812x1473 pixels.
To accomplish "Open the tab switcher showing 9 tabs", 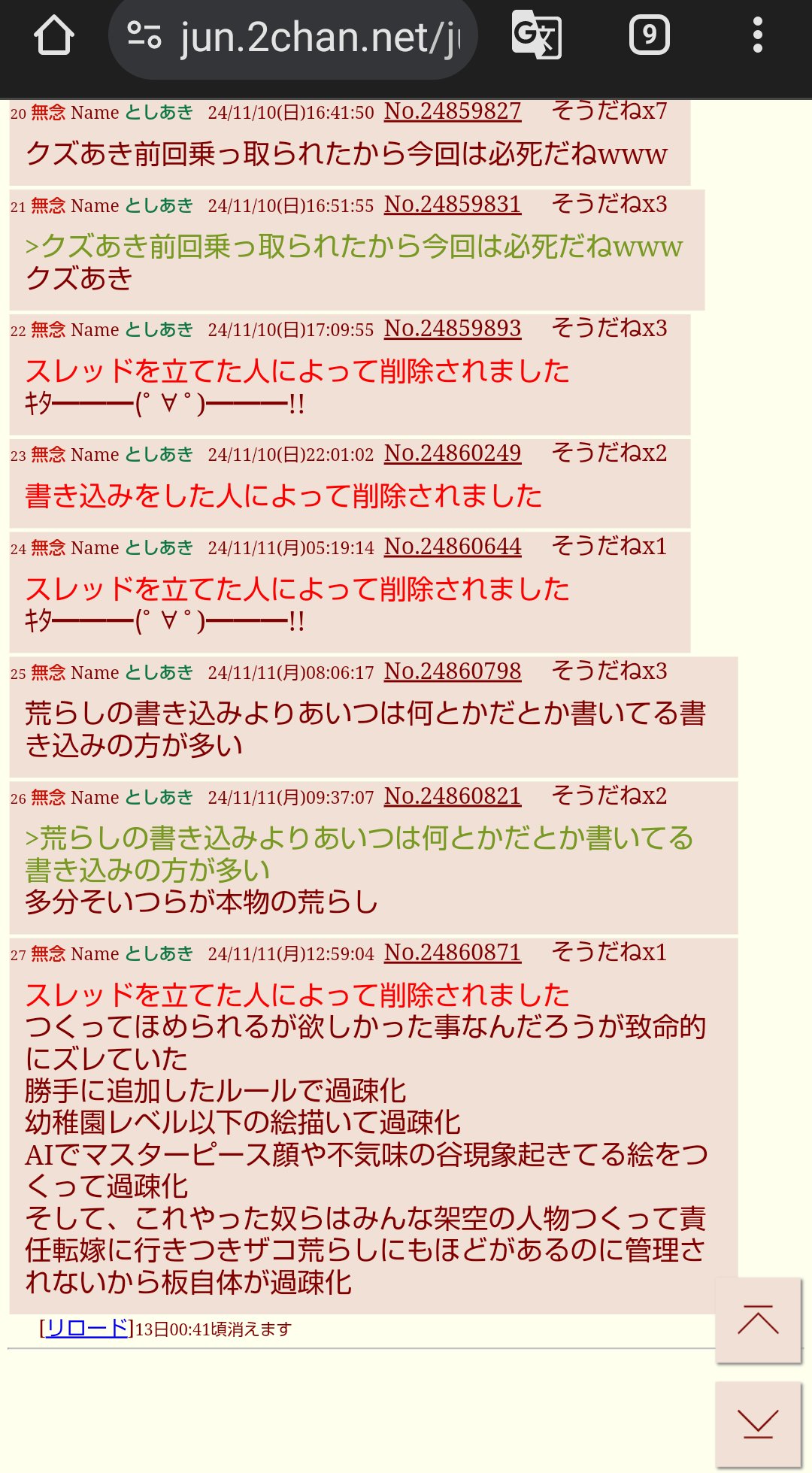I will click(x=649, y=35).
